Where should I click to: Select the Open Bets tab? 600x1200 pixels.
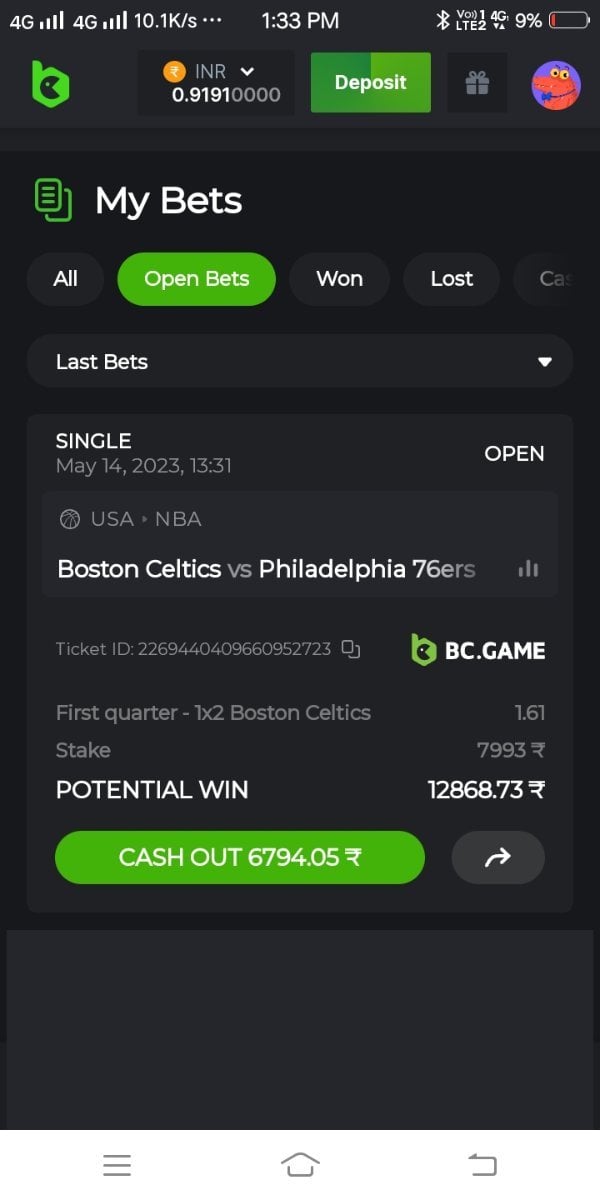[196, 279]
